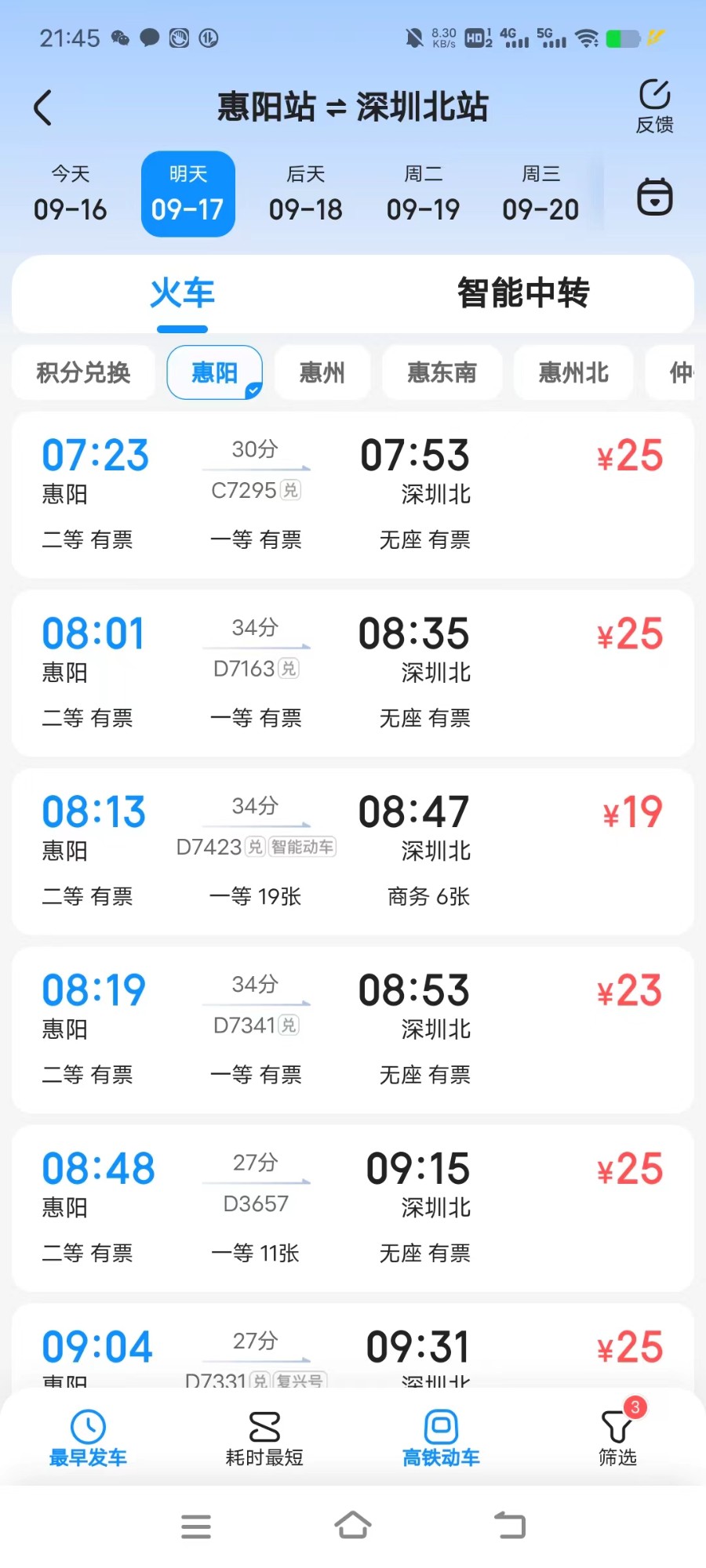View the 08:48 D3657 train details
Viewport: 706px width, 1568px height.
[353, 1208]
